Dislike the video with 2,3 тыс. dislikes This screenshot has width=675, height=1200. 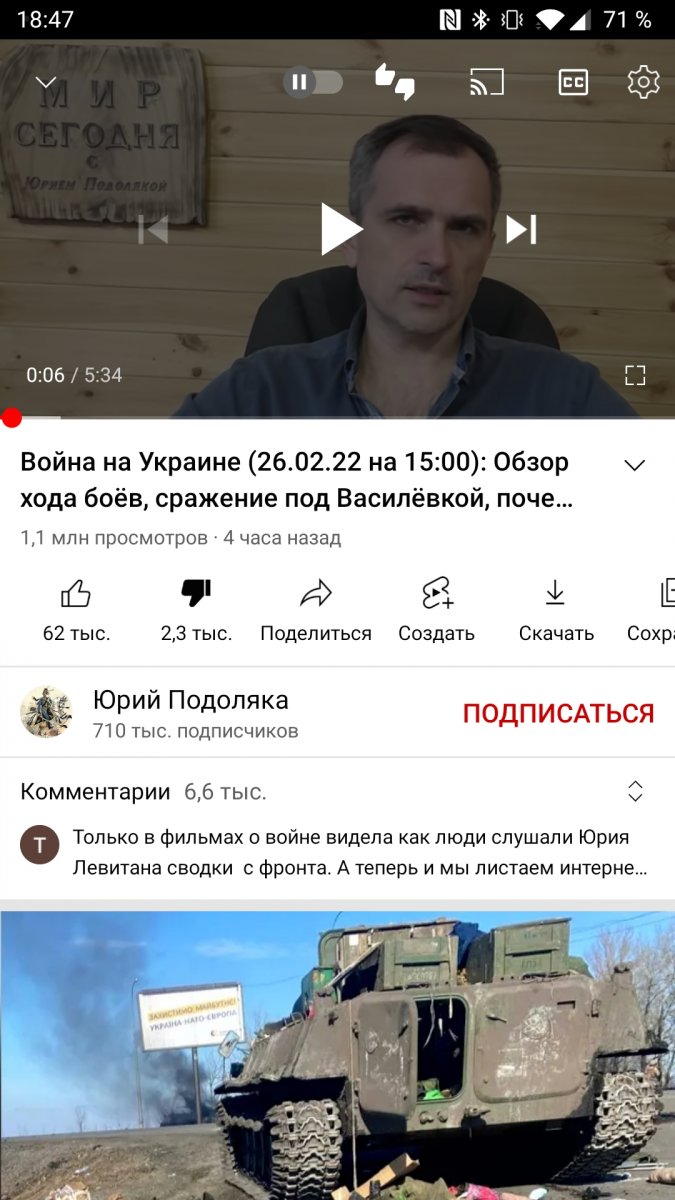196,609
